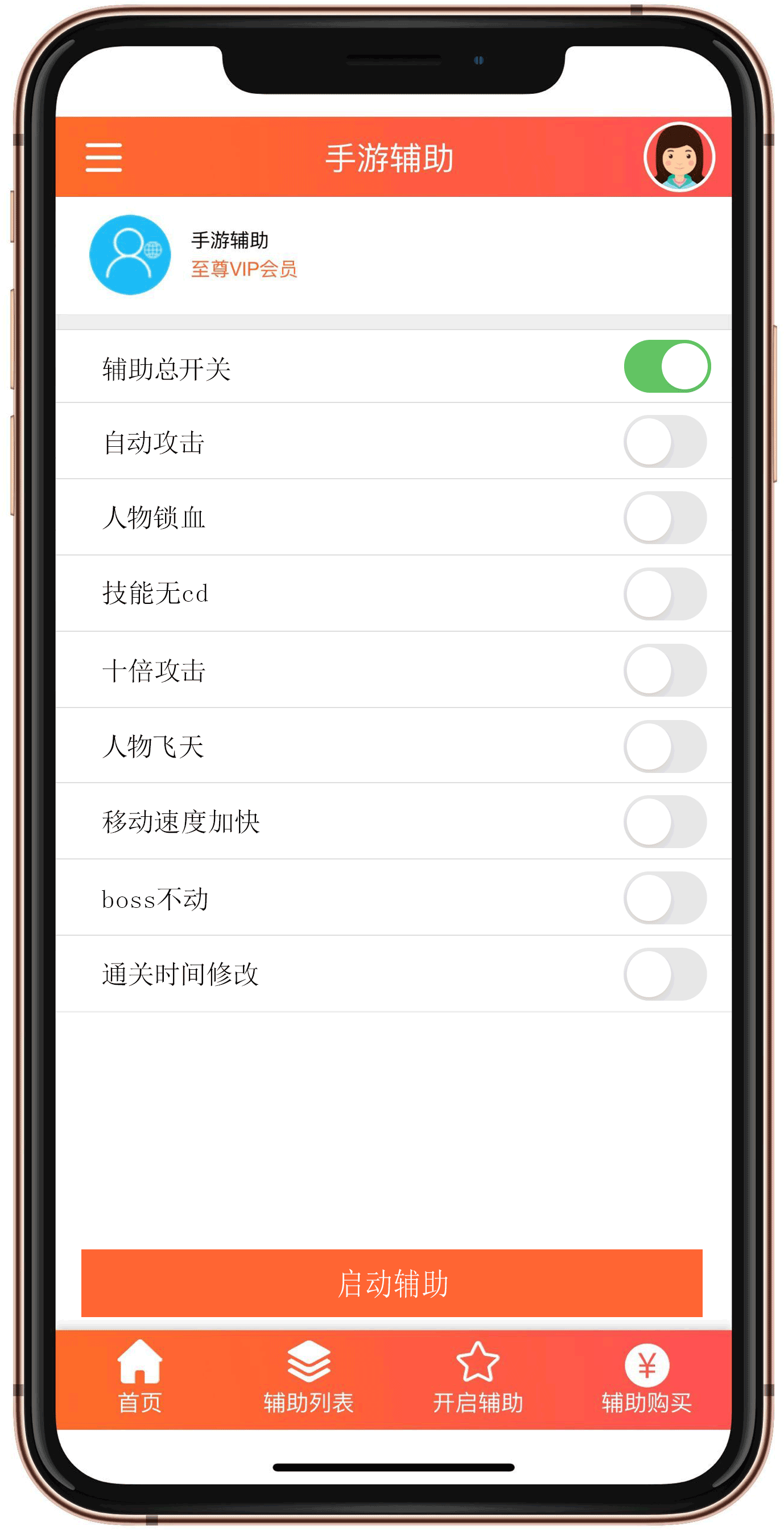The image size is (784, 1530).
Task: Tap the profile avatar in header
Action: tap(679, 157)
